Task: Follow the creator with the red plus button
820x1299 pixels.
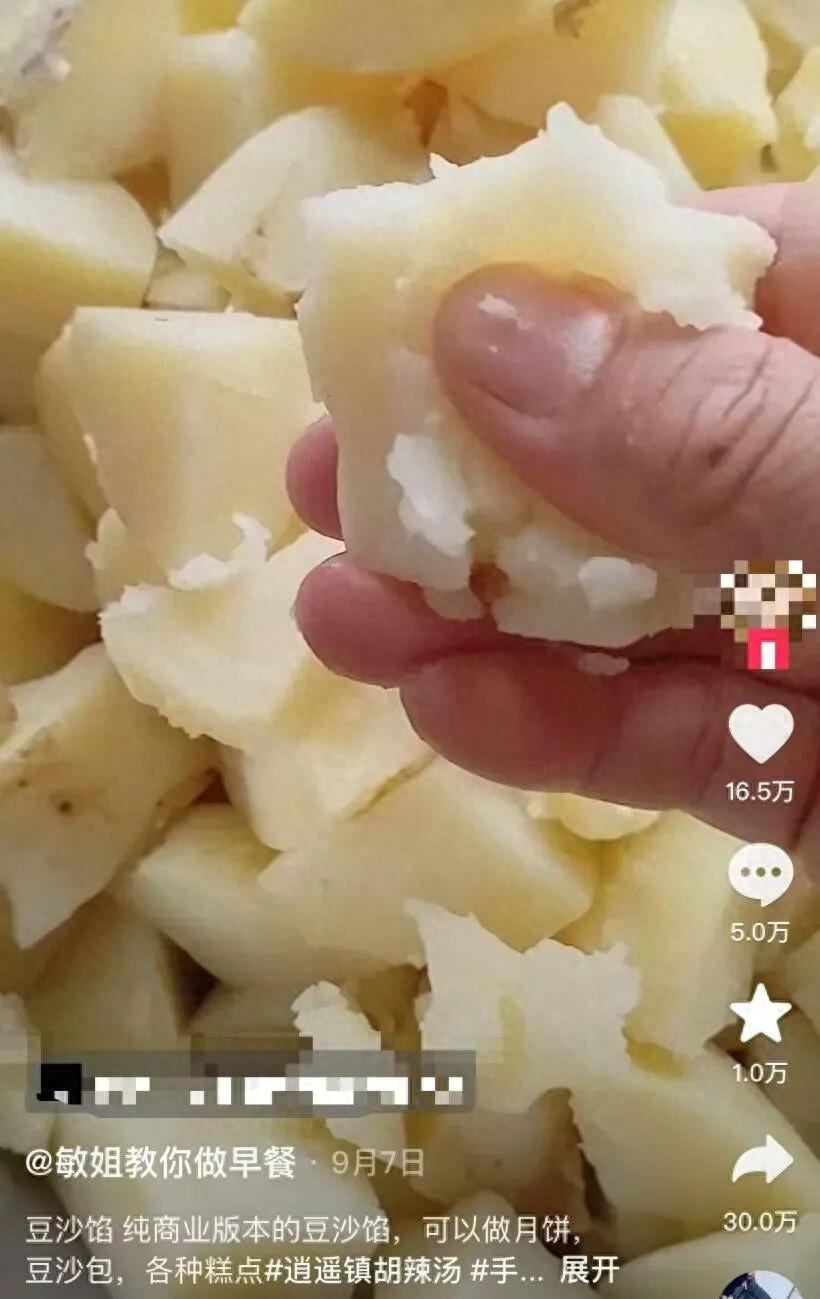Action: 768,651
